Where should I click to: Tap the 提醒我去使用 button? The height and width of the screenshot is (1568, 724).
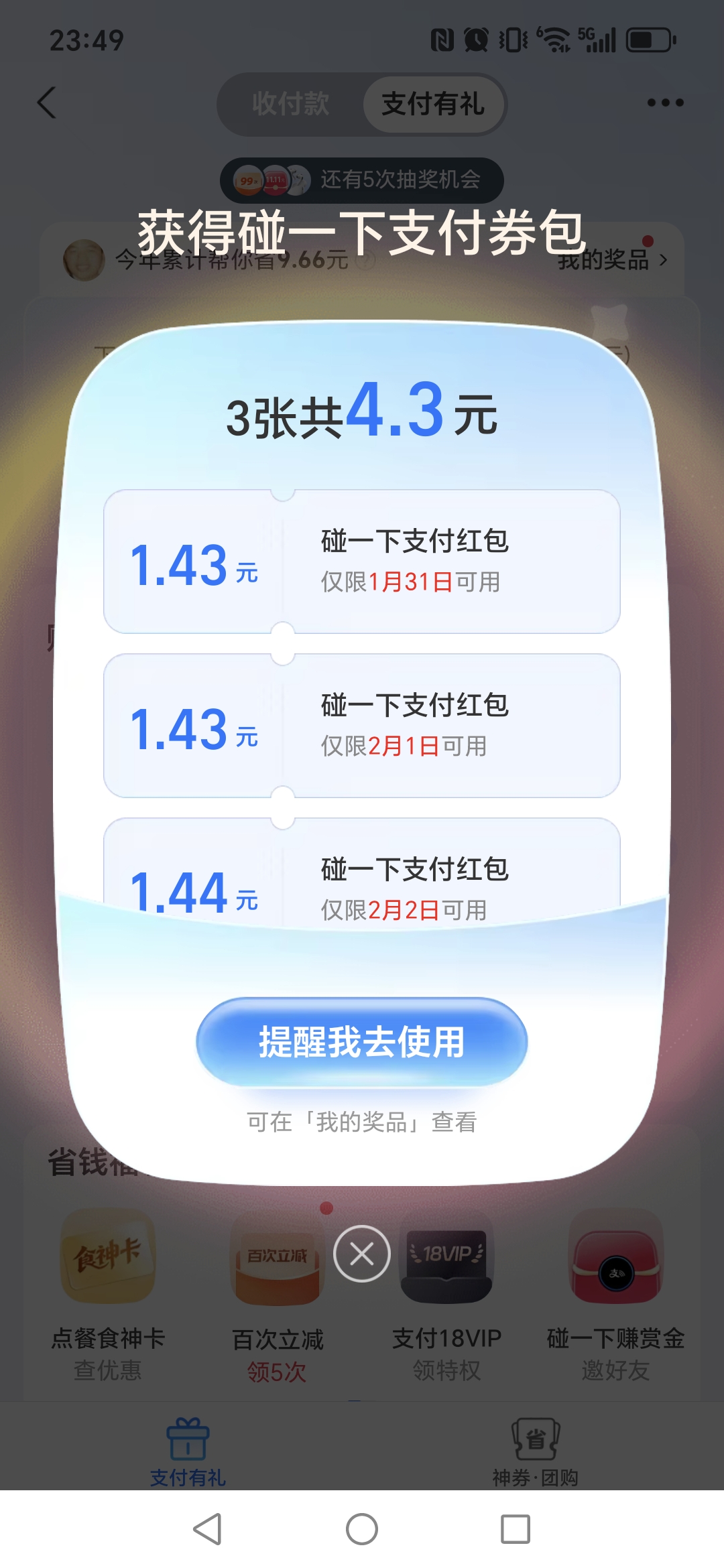[x=361, y=1042]
